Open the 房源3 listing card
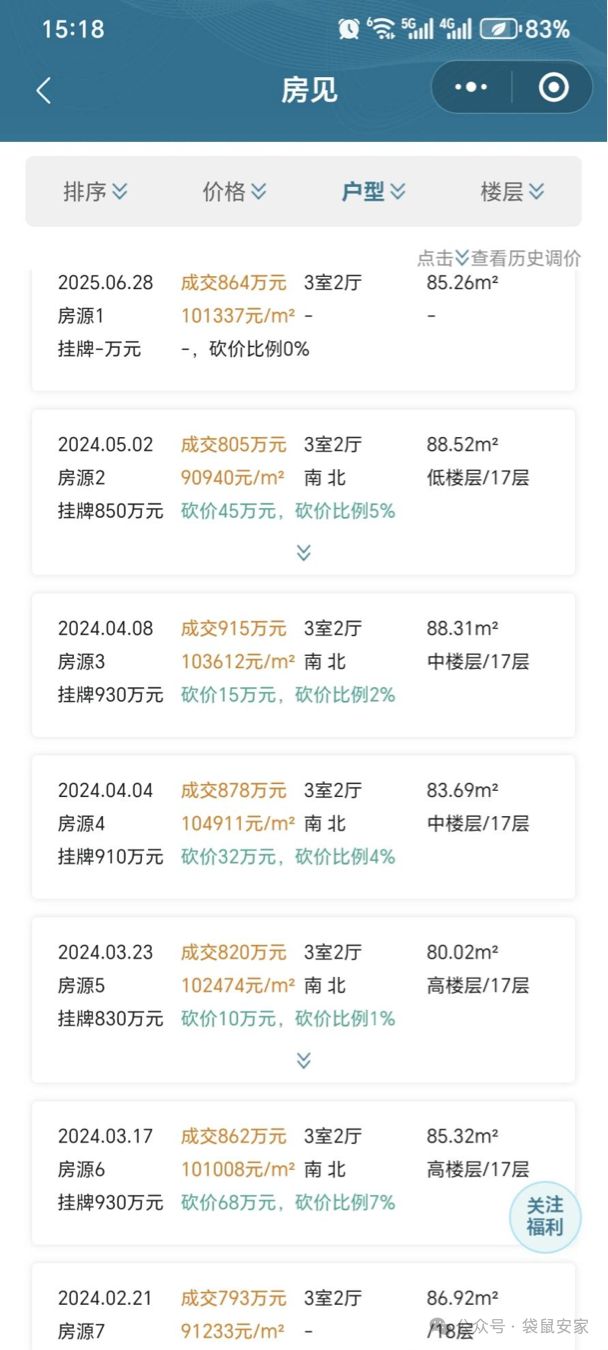 click(304, 662)
